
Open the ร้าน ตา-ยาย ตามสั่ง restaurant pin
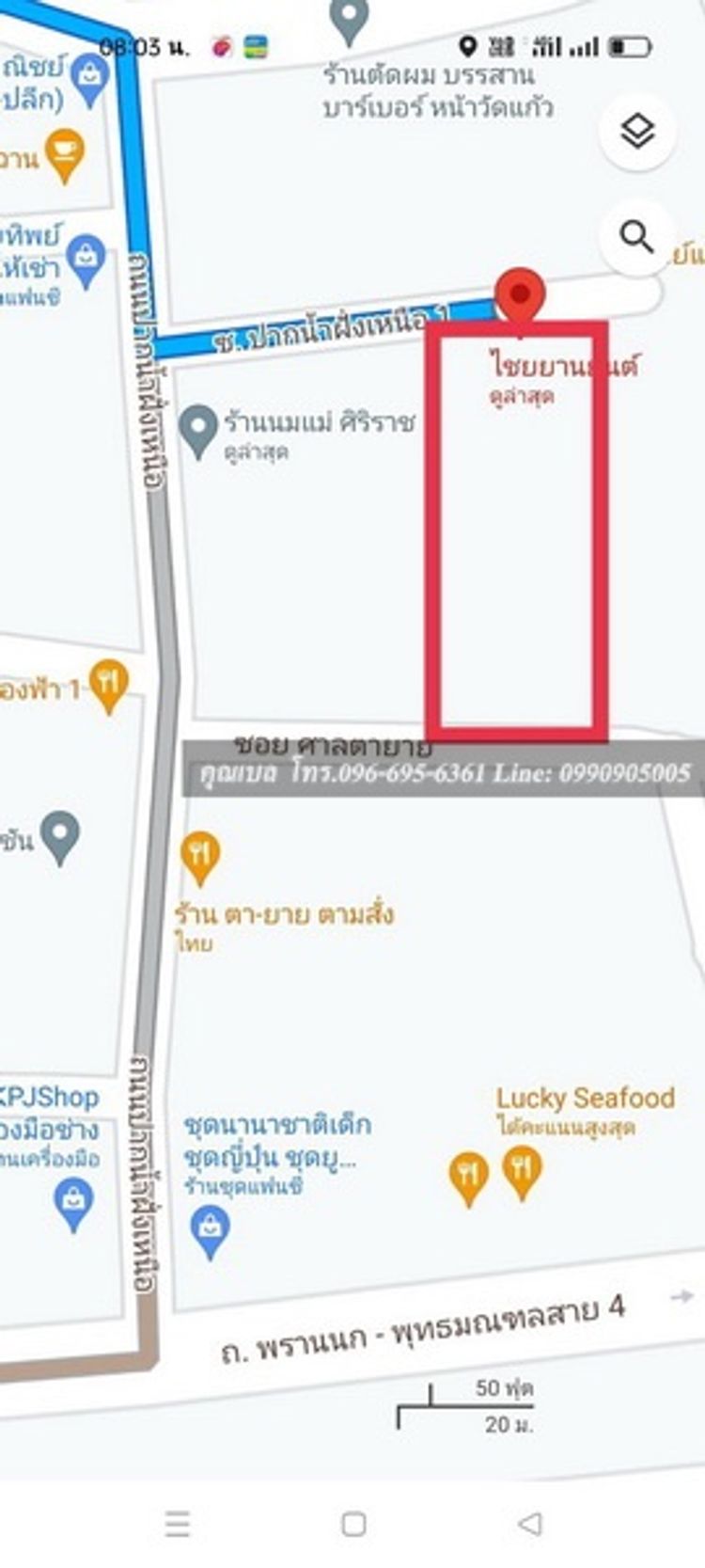tap(199, 857)
